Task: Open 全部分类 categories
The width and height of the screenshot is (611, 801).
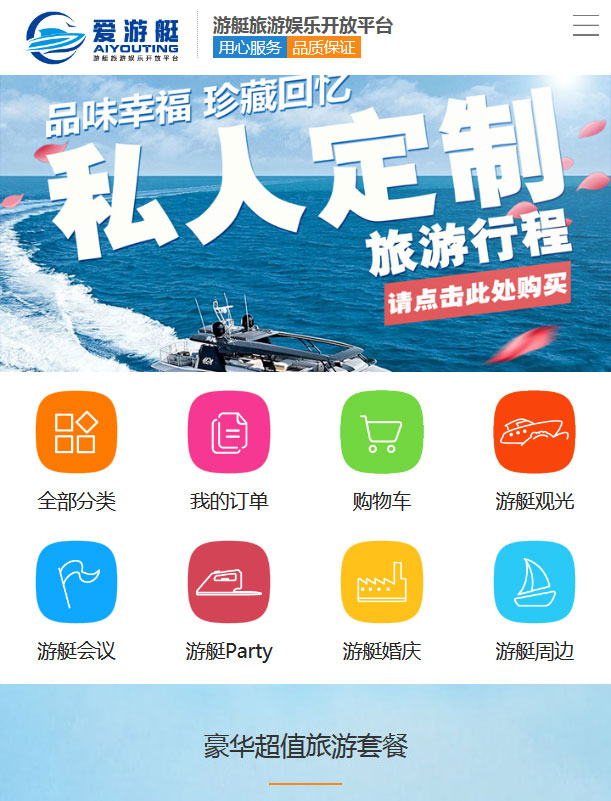Action: click(76, 432)
